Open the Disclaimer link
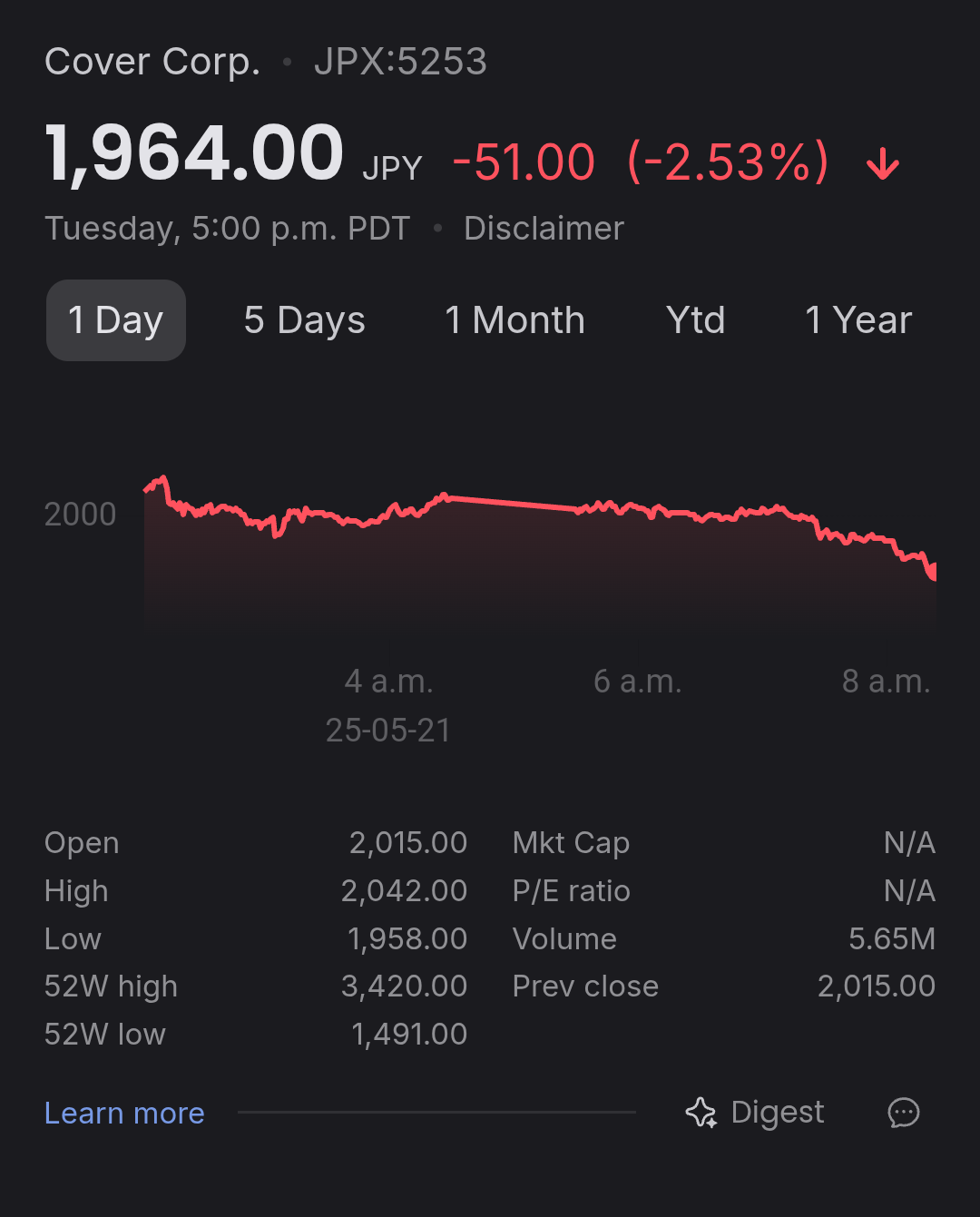Image resolution: width=980 pixels, height=1217 pixels. coord(544,229)
